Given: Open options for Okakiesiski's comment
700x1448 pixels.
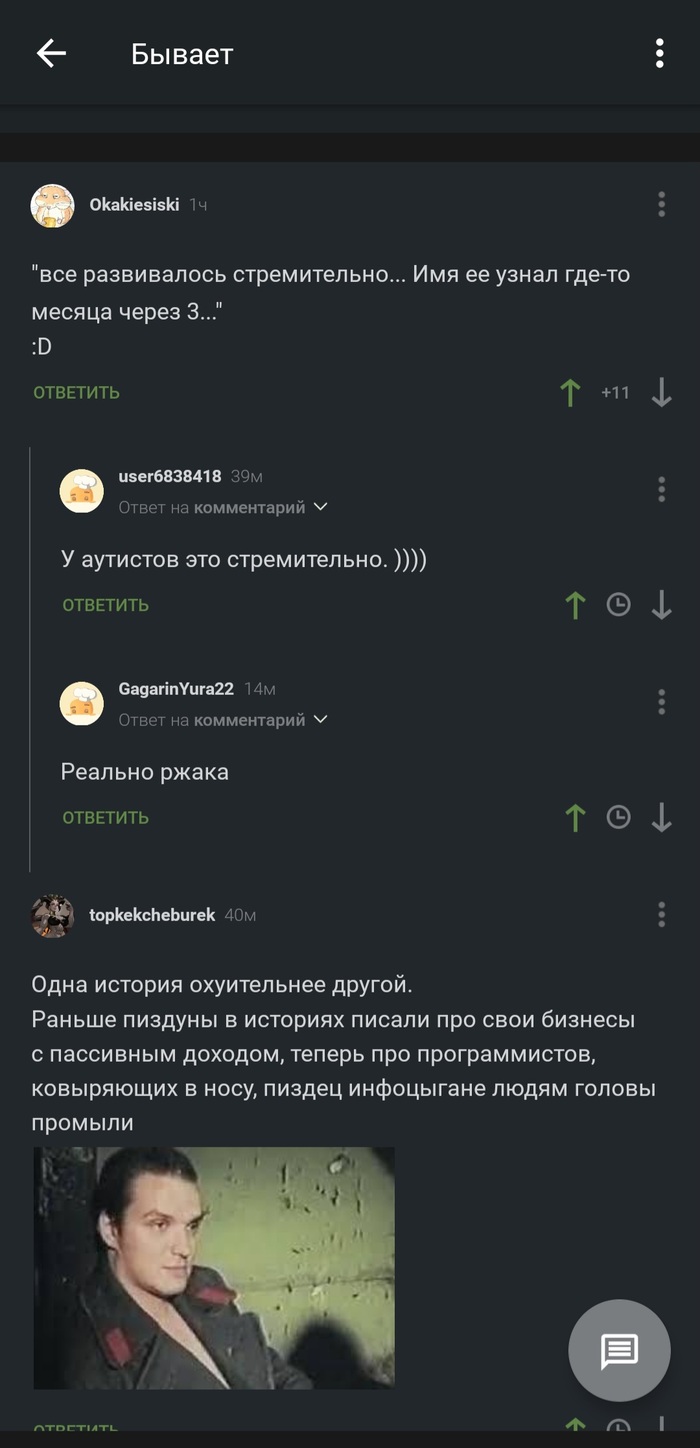Looking at the screenshot, I should click(x=661, y=205).
